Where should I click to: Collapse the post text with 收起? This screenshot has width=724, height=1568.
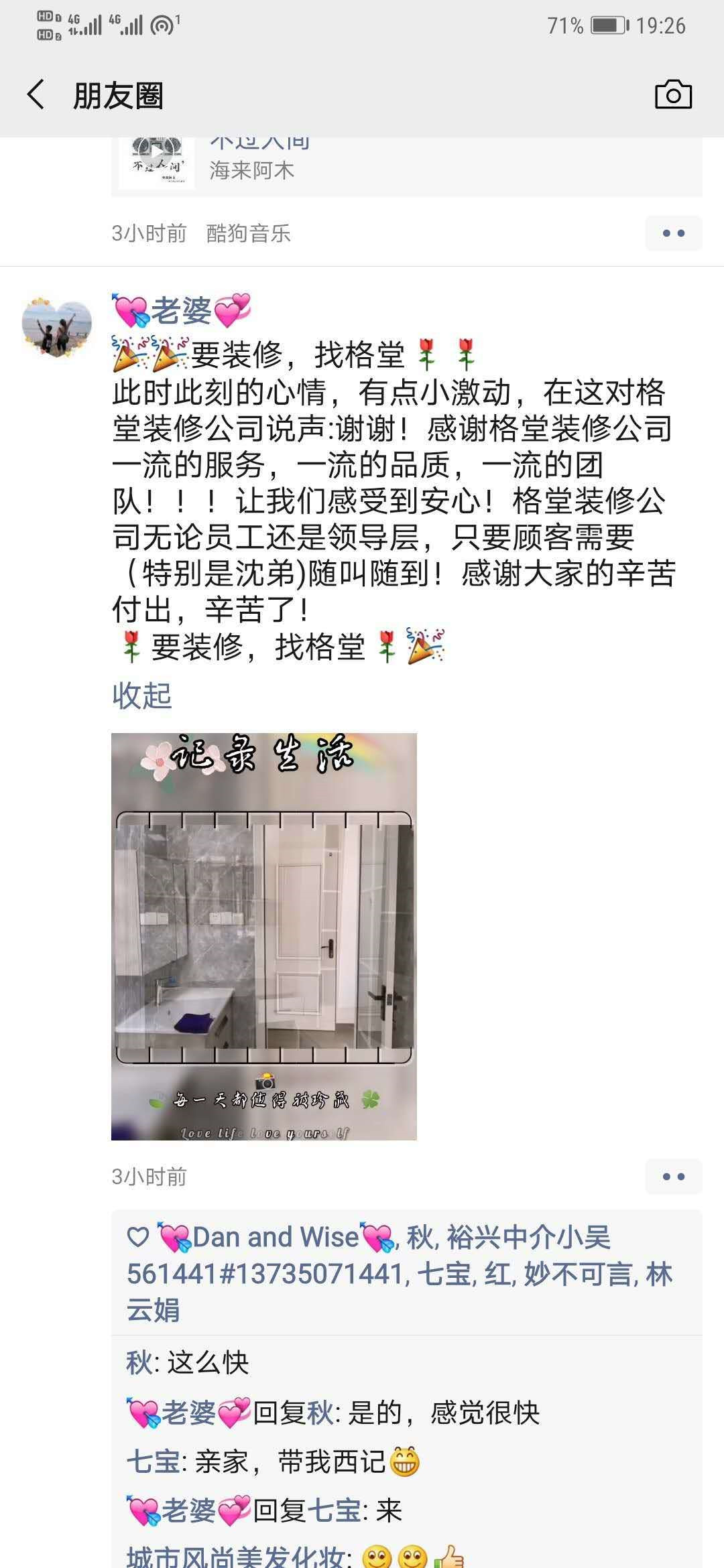pos(142,696)
